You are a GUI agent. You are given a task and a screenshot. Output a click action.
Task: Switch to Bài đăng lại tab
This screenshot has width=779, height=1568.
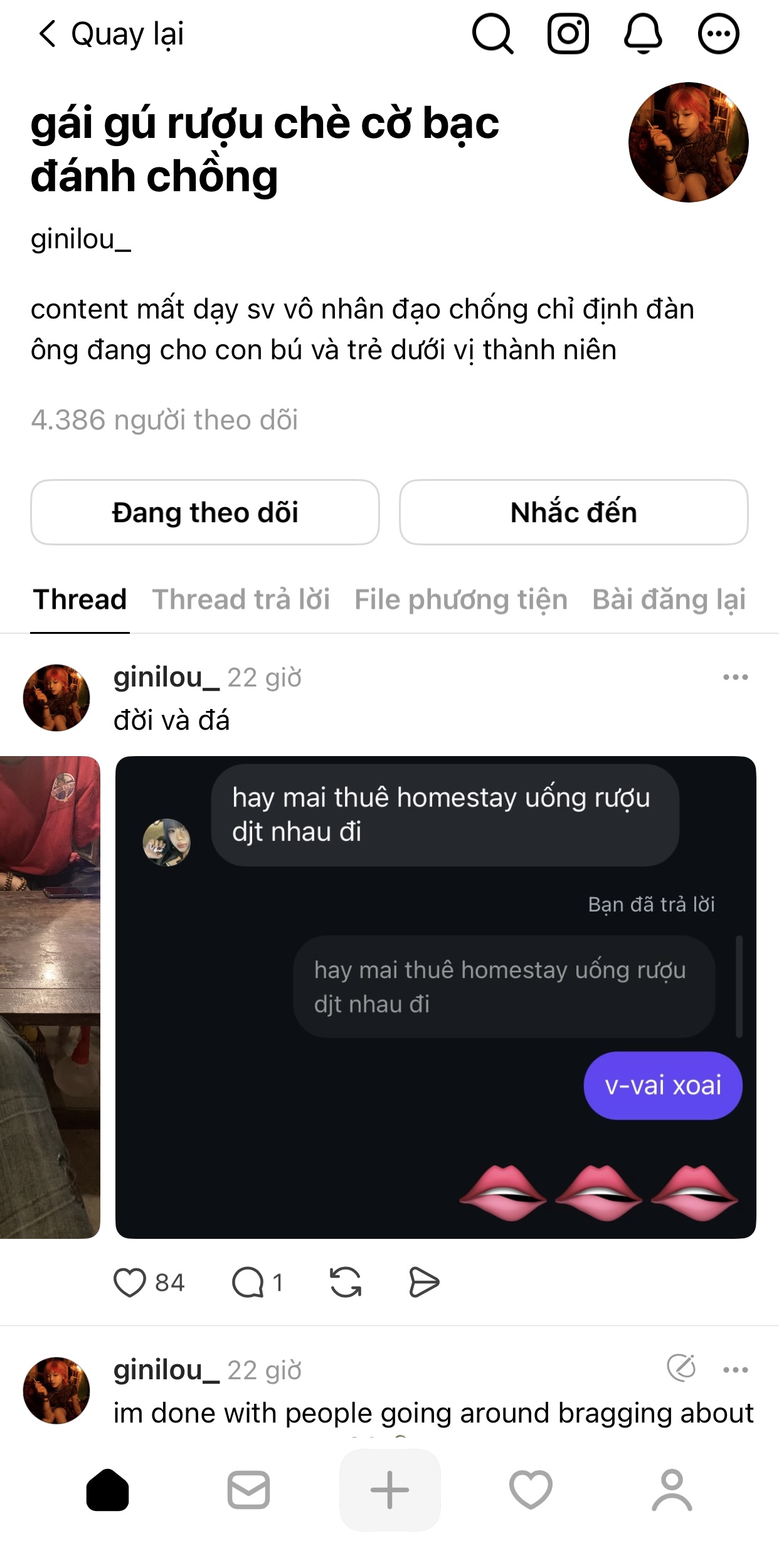pyautogui.click(x=669, y=599)
